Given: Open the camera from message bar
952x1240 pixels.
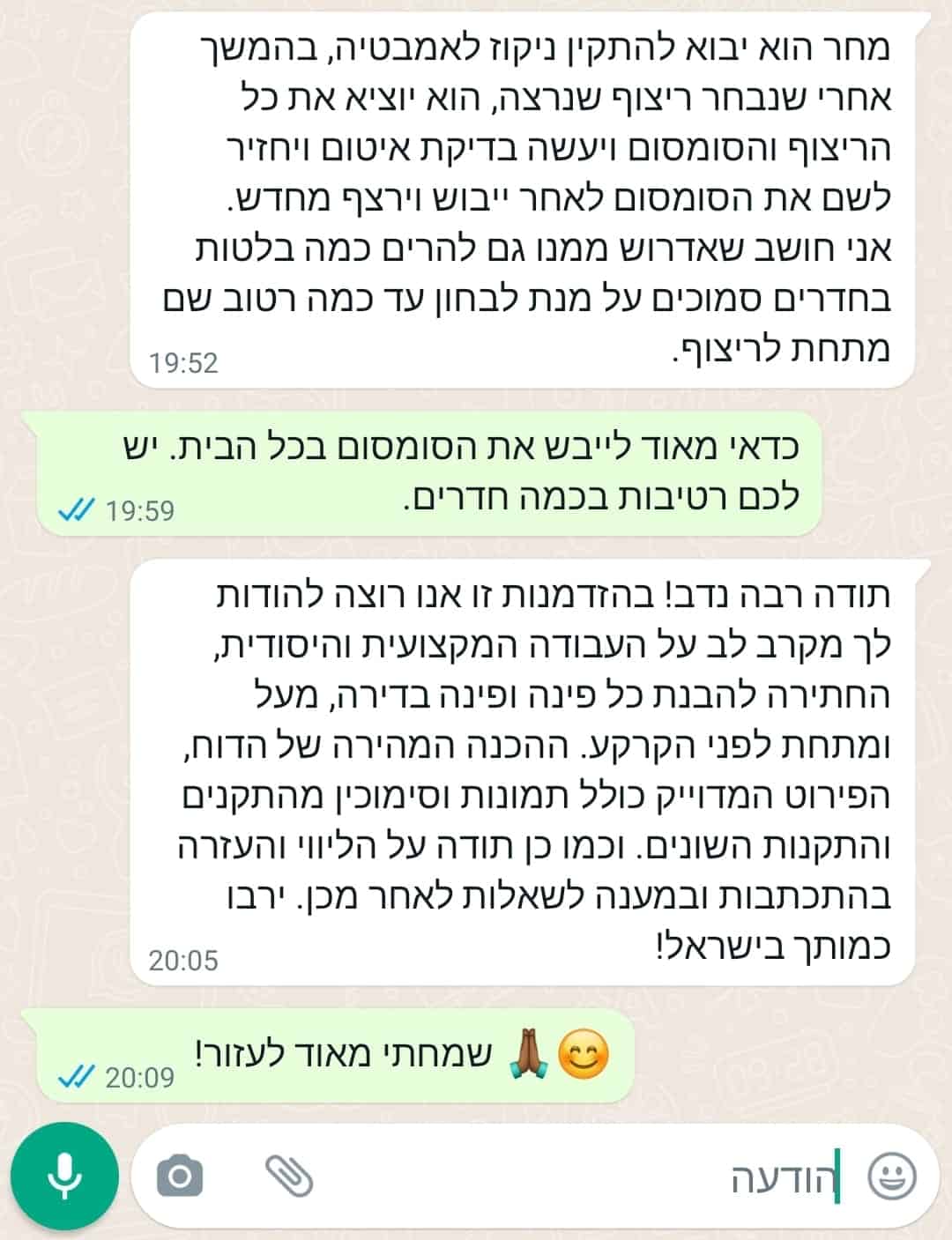Looking at the screenshot, I should coord(180,1177).
